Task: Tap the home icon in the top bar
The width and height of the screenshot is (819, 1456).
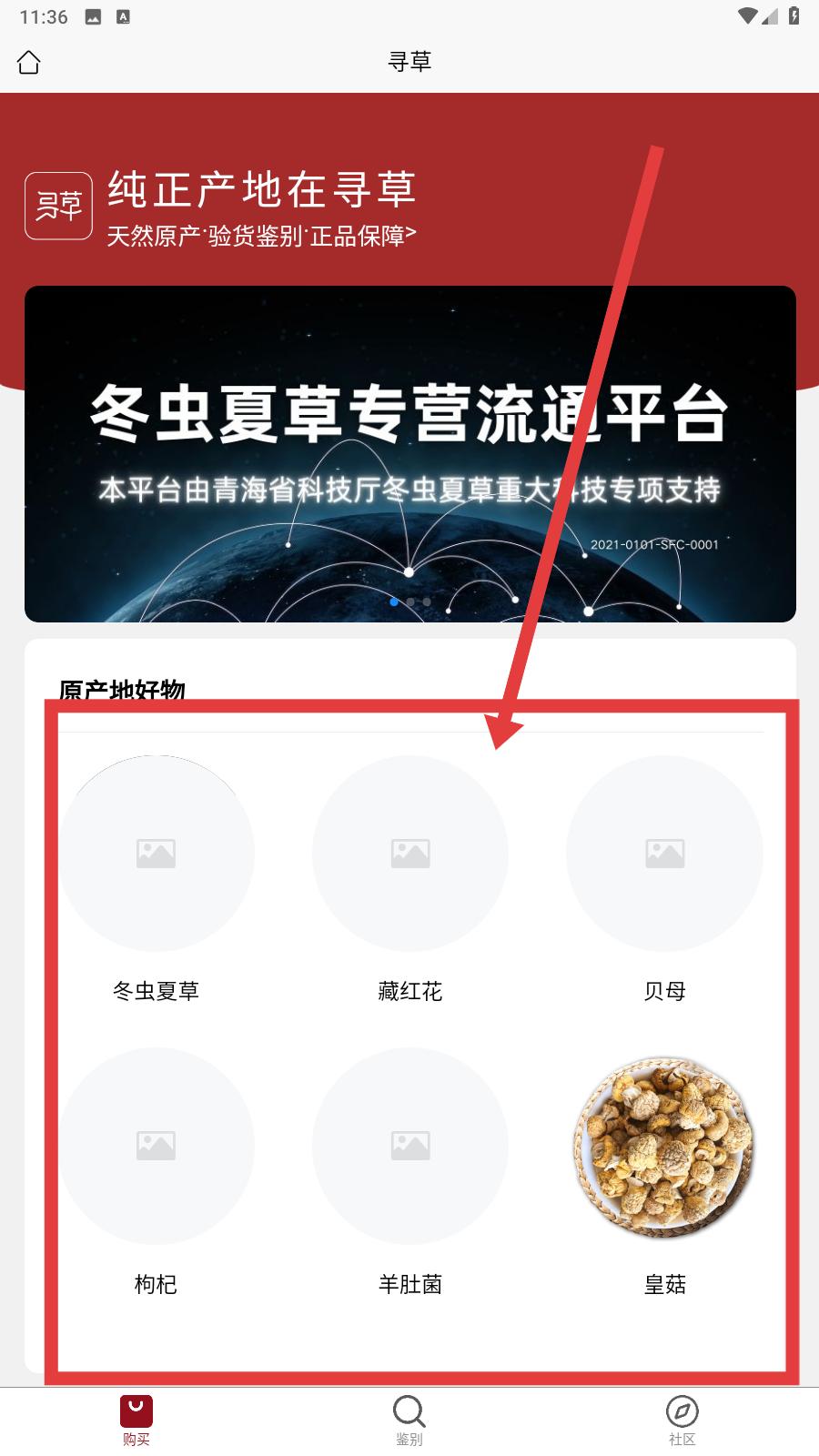Action: [x=29, y=62]
